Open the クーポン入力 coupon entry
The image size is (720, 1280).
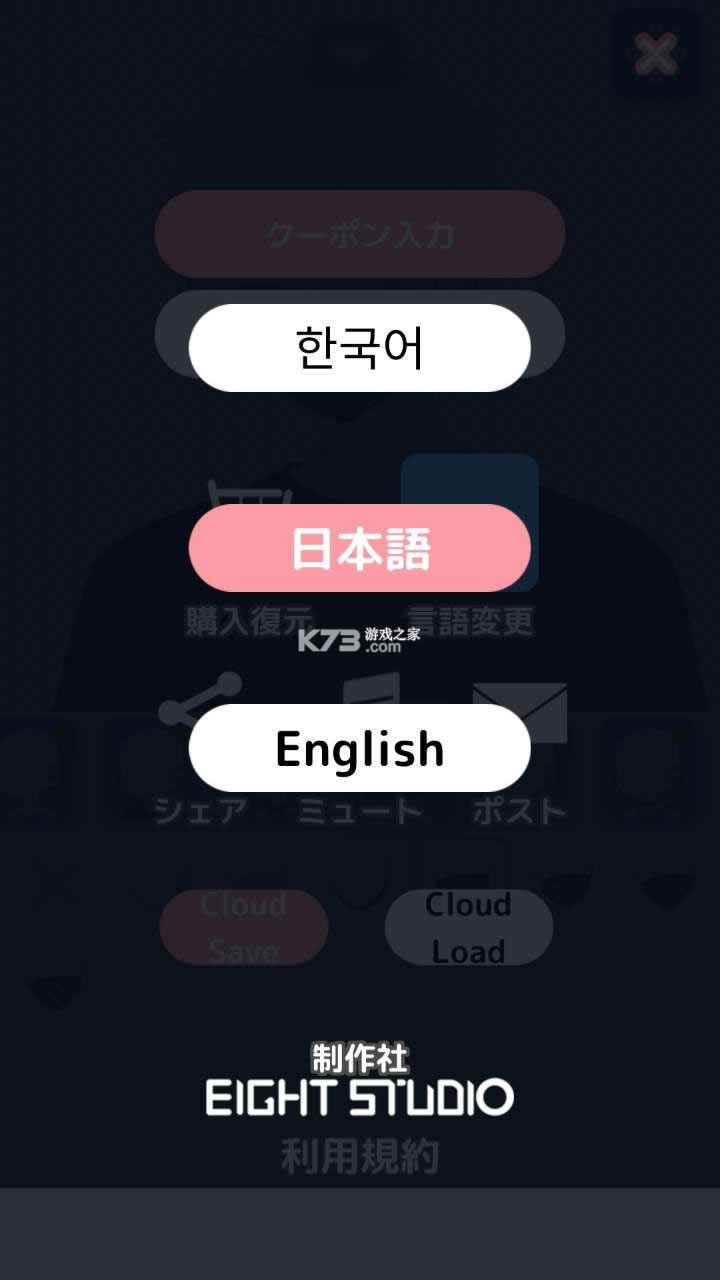358,234
